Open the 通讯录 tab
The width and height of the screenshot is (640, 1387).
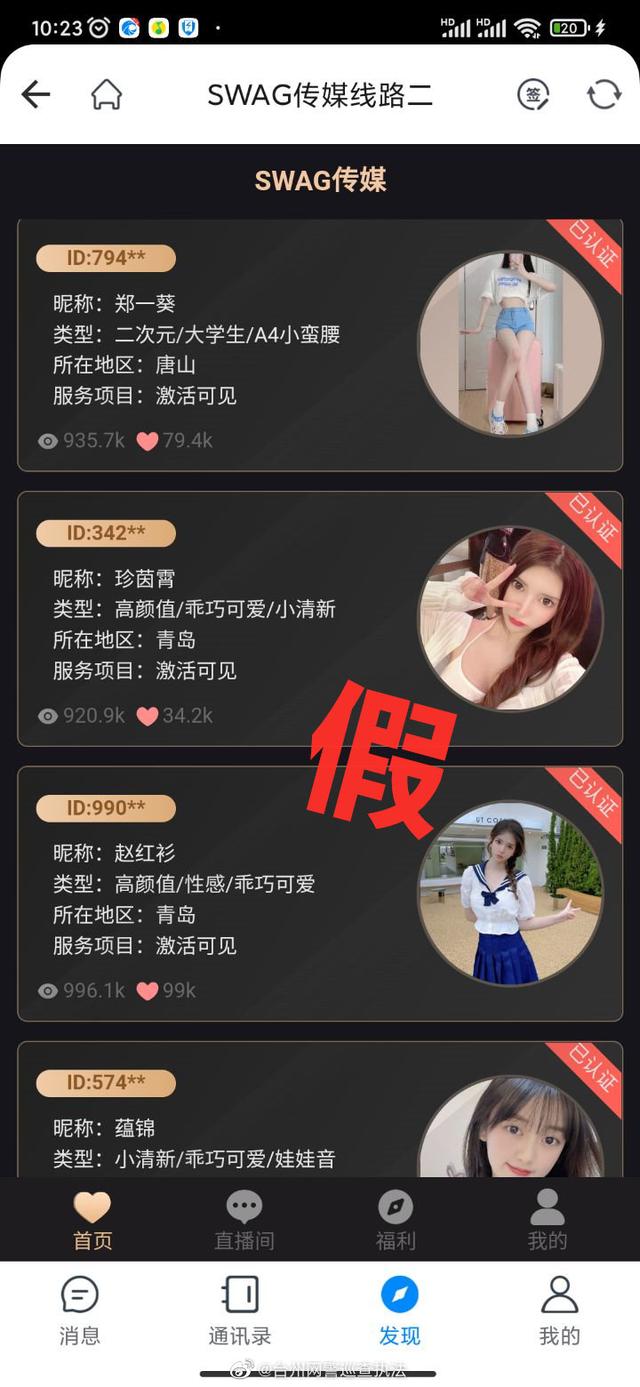(x=240, y=1311)
